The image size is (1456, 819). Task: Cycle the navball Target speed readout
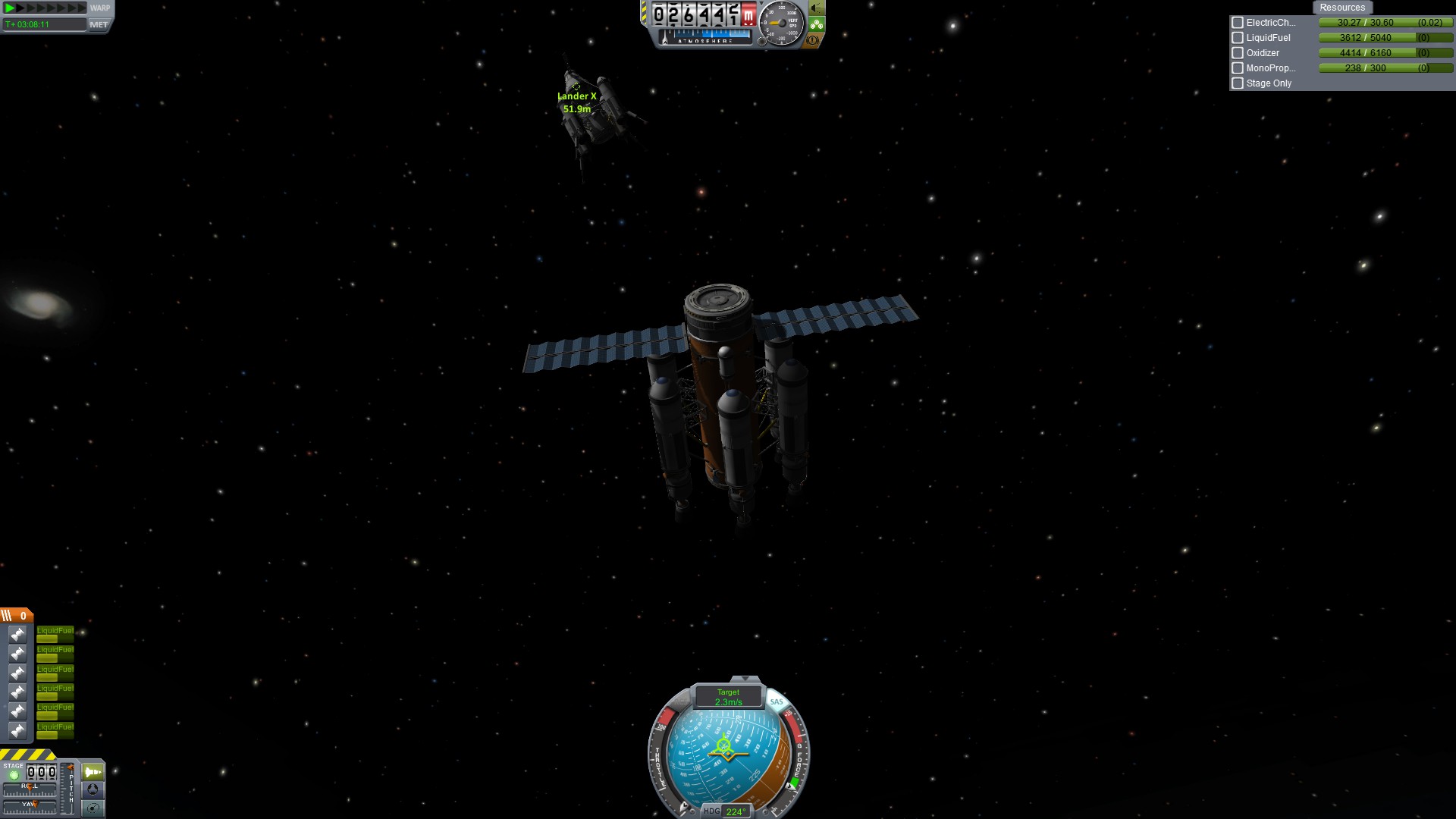(728, 697)
